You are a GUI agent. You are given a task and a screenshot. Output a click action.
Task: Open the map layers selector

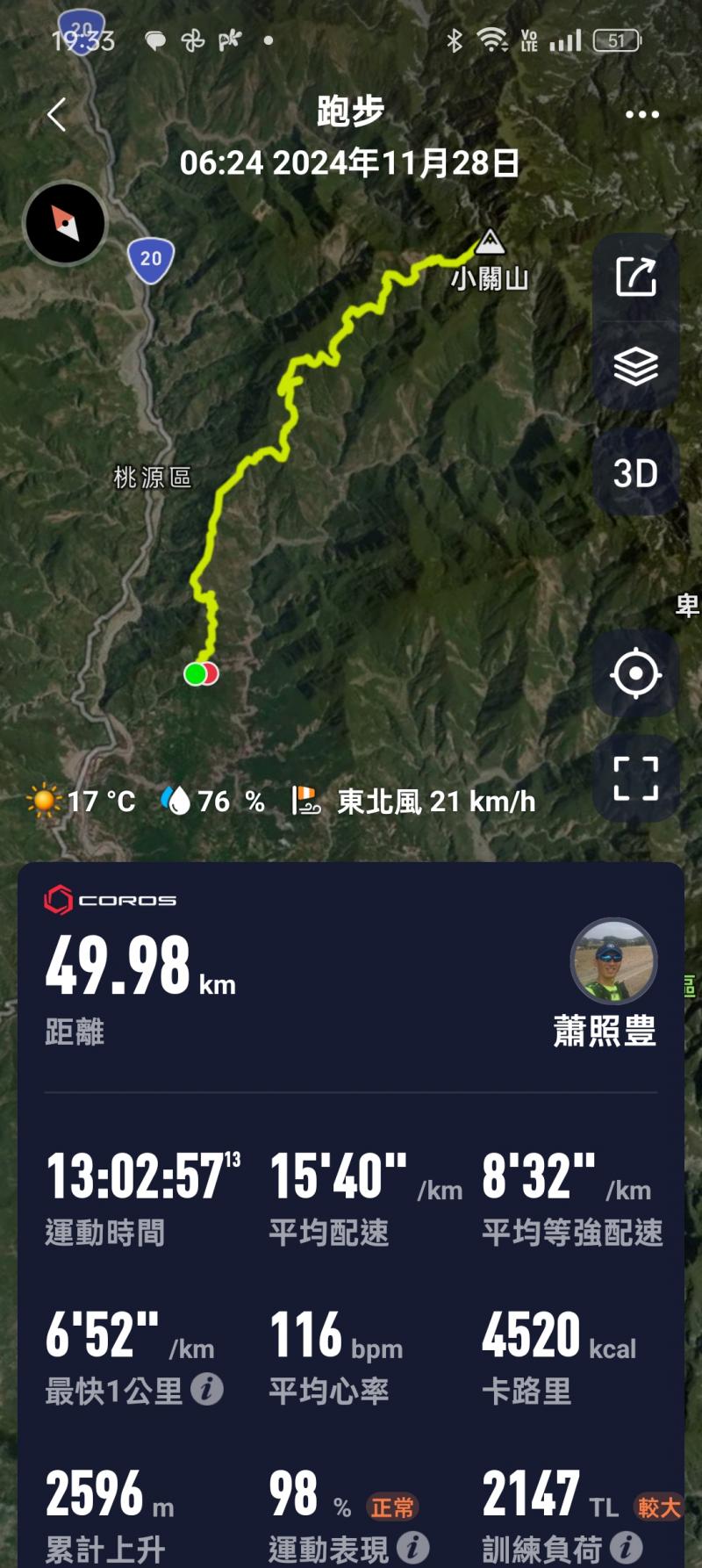tap(635, 366)
